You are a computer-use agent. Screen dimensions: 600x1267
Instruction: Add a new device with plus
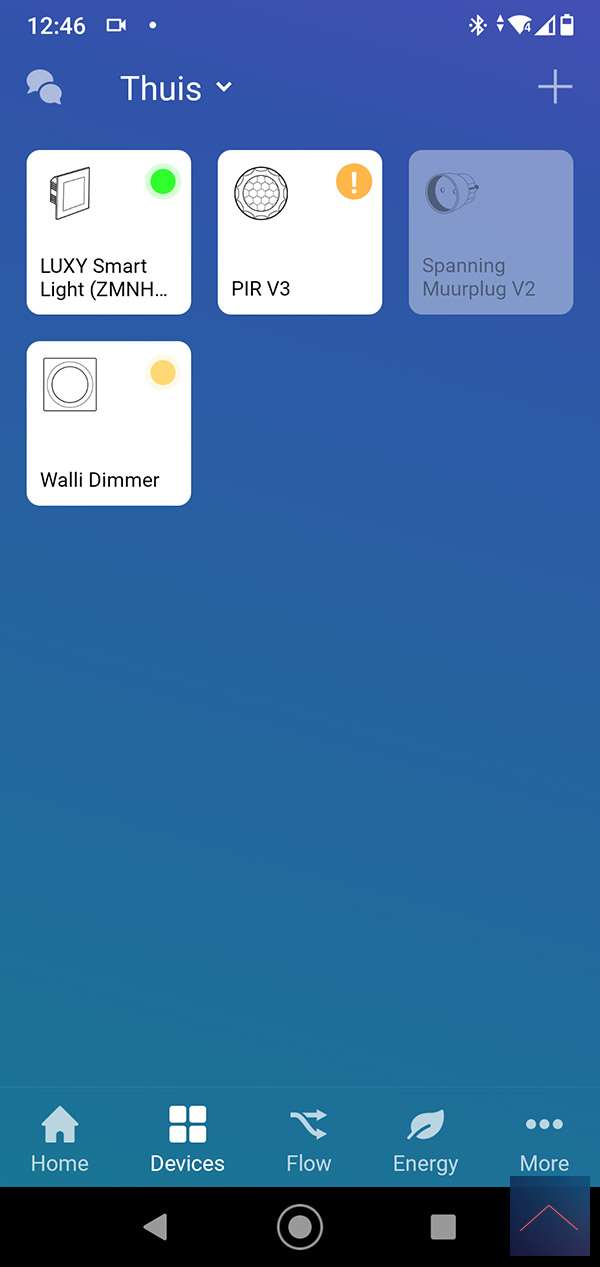[554, 88]
